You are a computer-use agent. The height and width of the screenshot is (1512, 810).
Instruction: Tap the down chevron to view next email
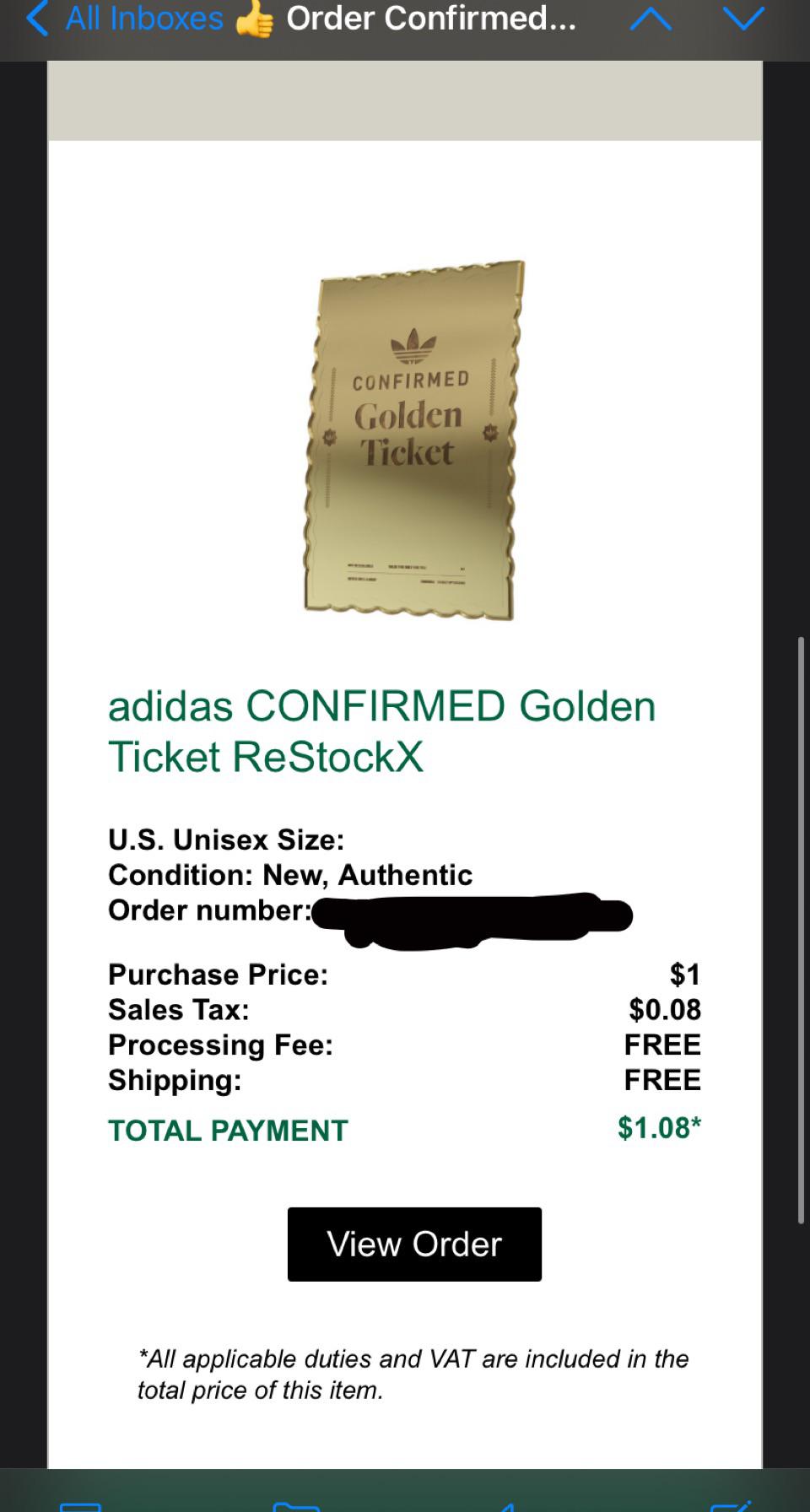pos(744,19)
